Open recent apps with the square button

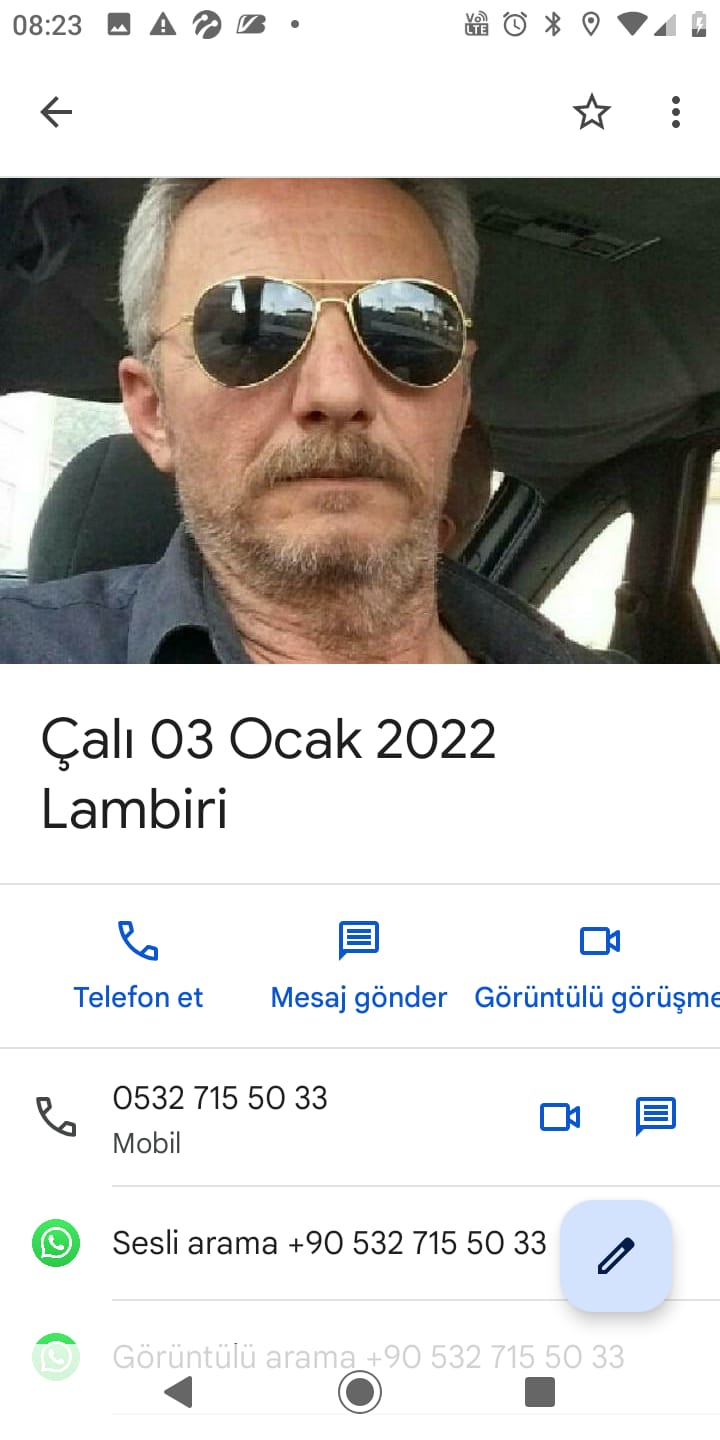pos(540,1392)
